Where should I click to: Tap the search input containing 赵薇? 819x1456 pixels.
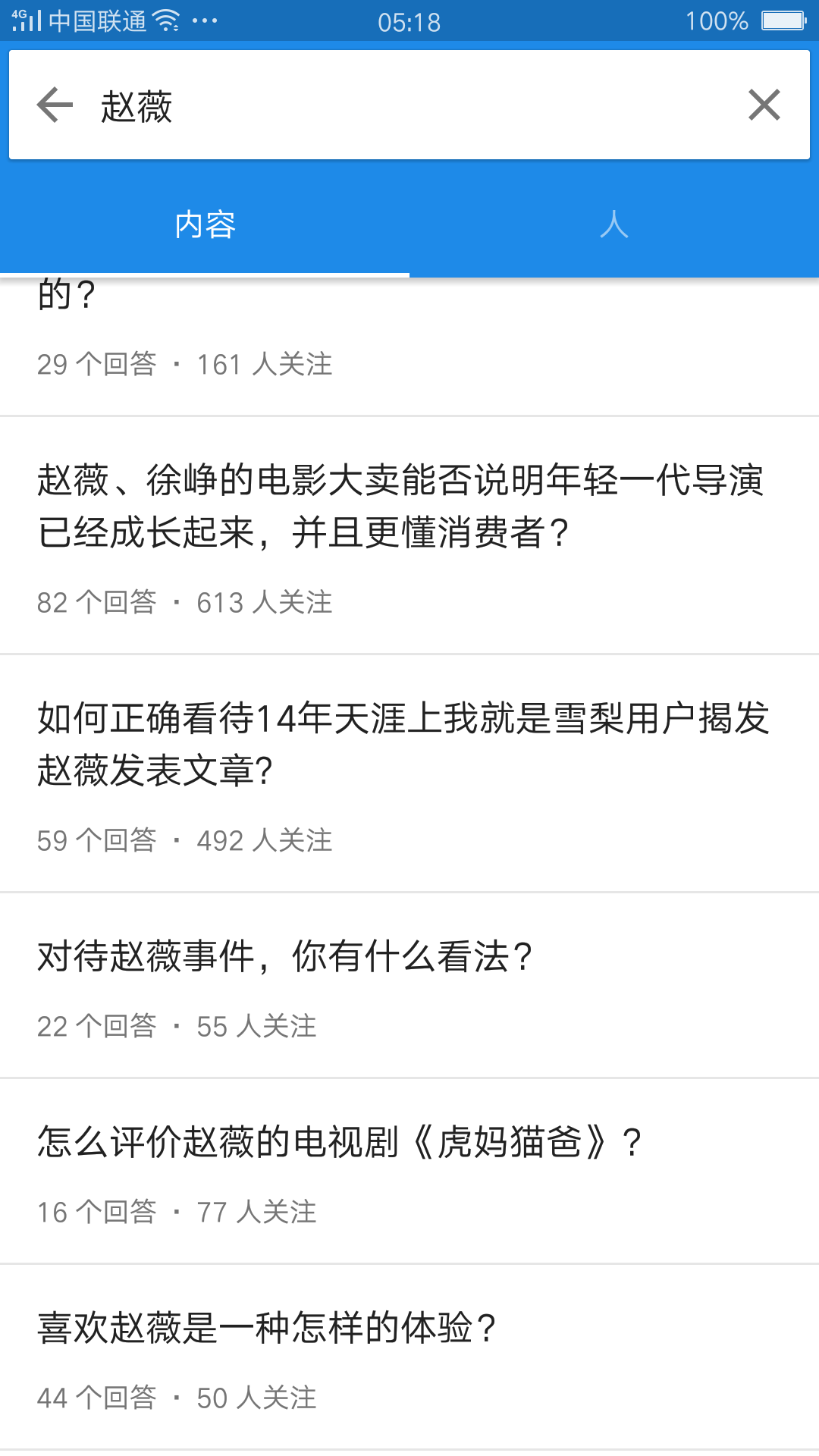[x=303, y=106]
